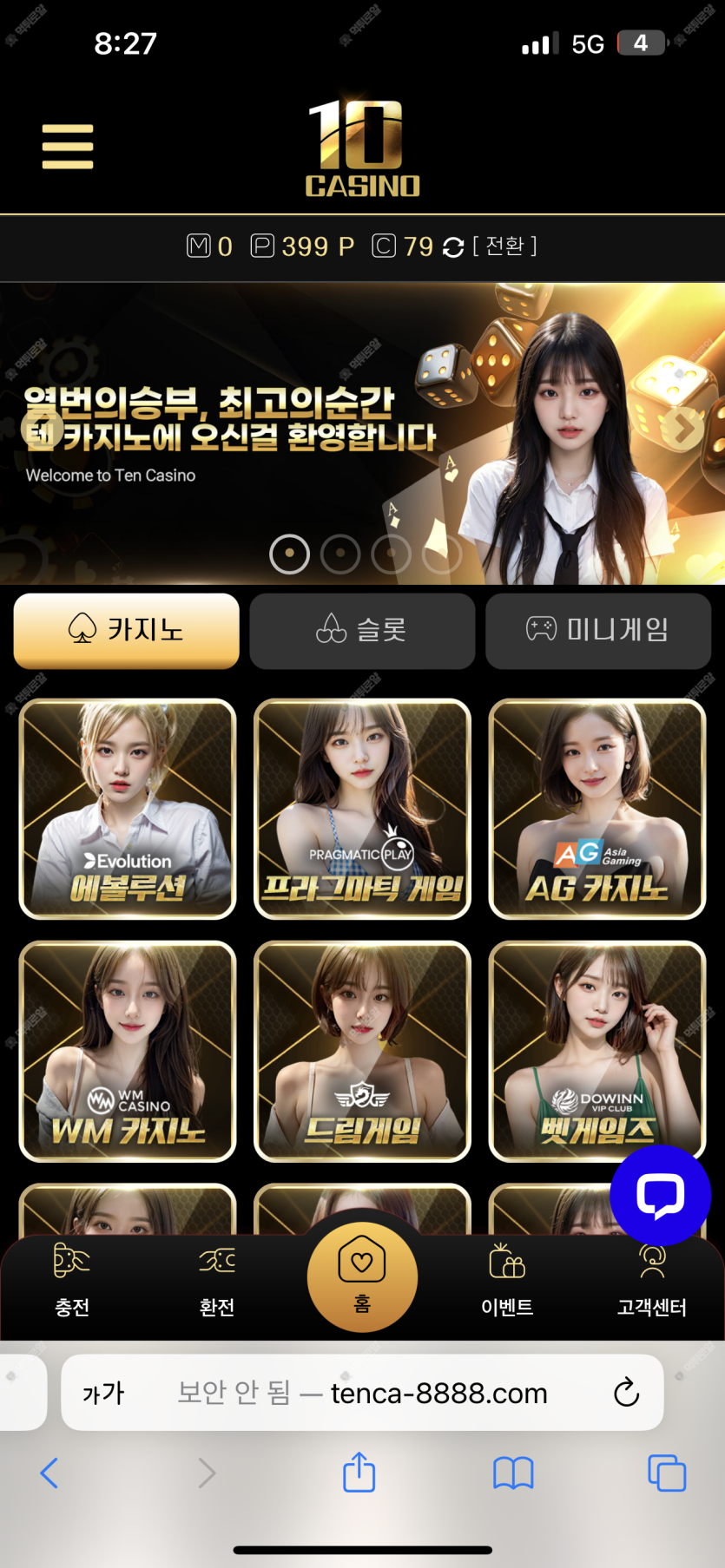Open the Evolution 에볼루션 game card
The image size is (725, 1568).
[x=128, y=809]
